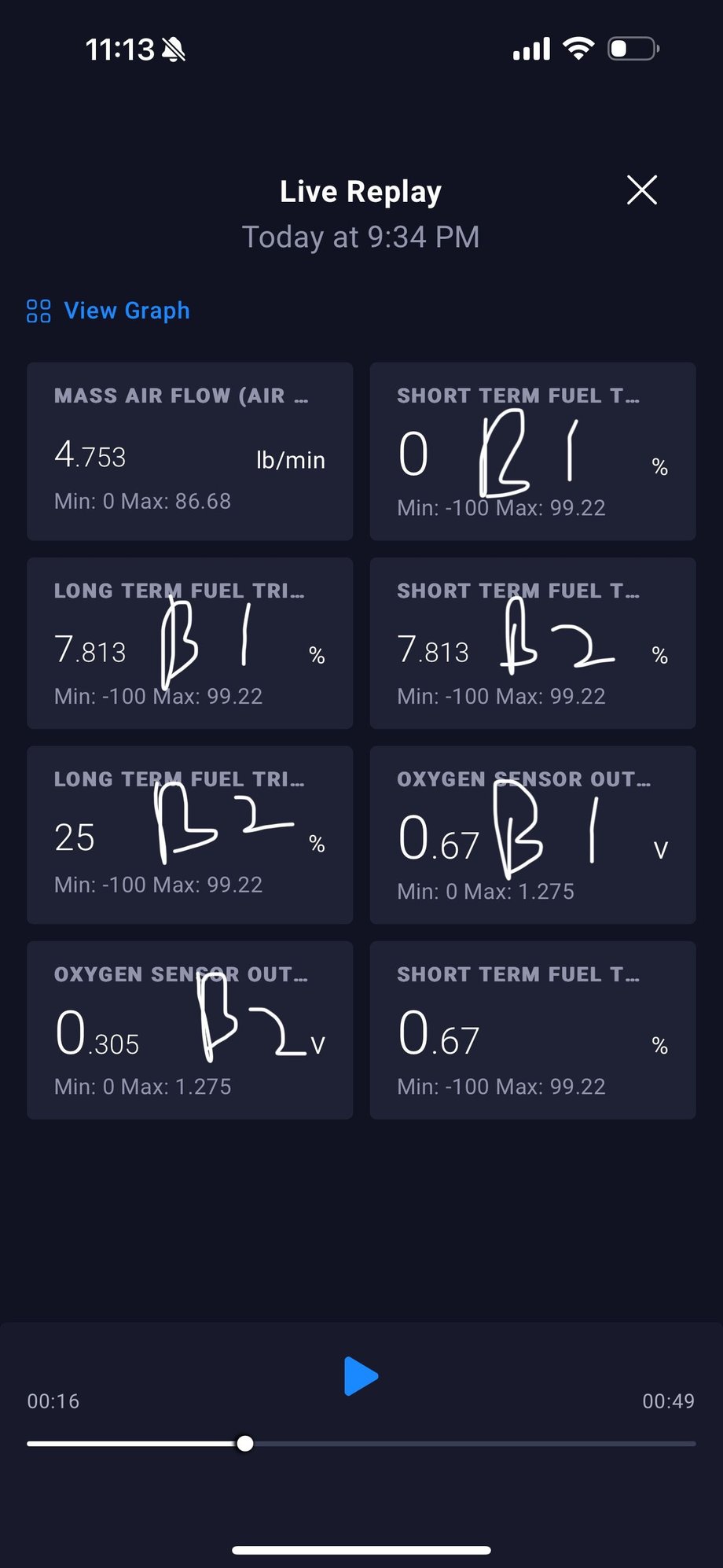Play the live replay recording
The width and height of the screenshot is (723, 1568).
(361, 1376)
